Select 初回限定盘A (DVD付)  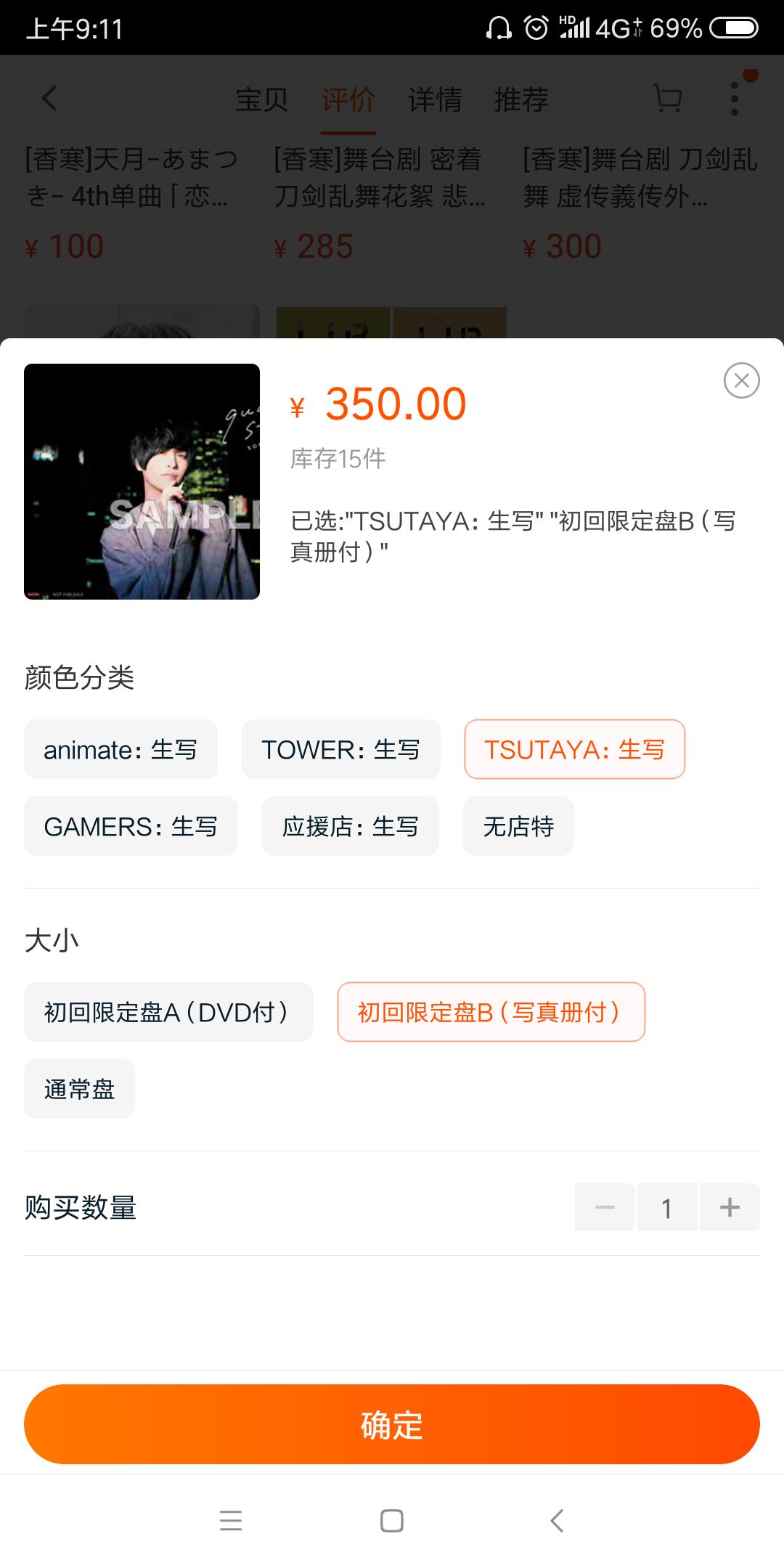click(x=168, y=1012)
